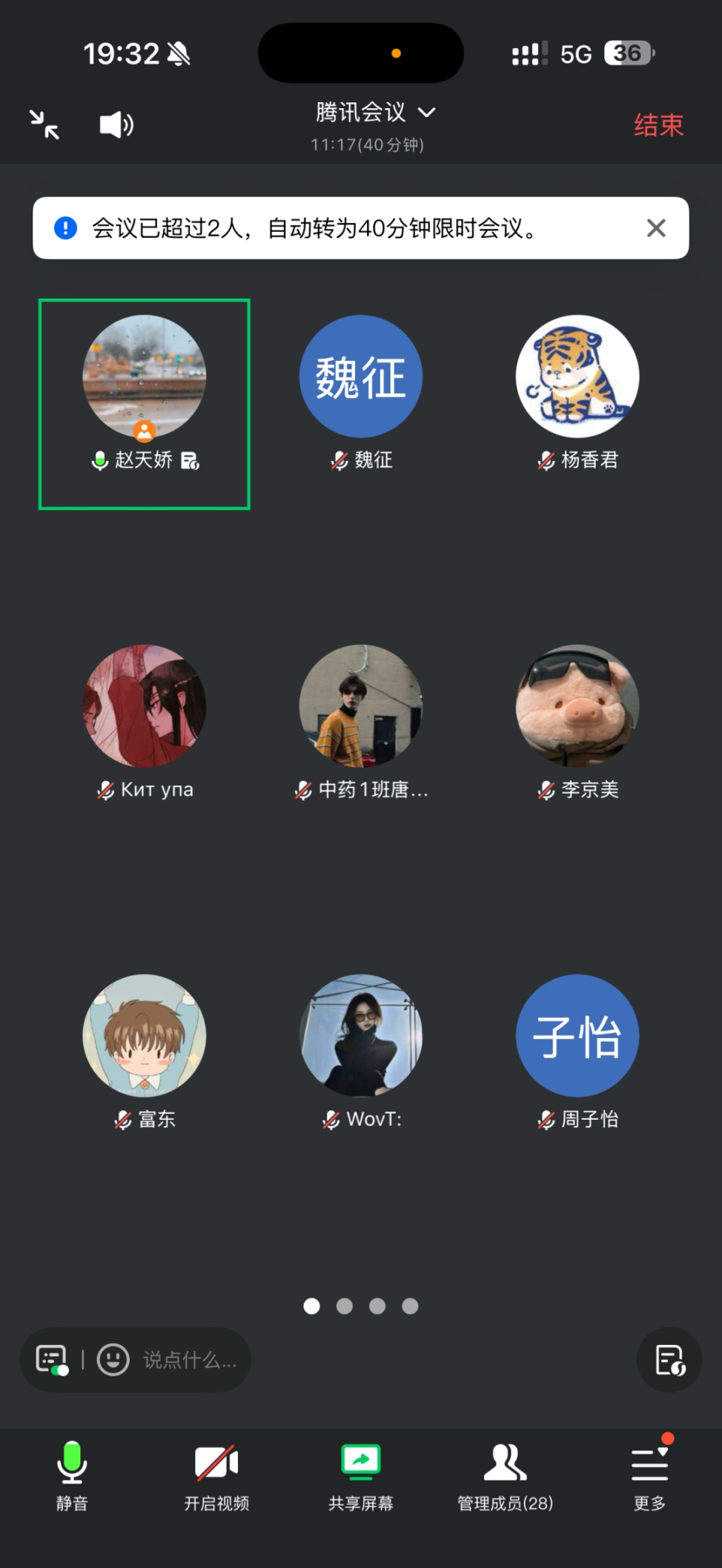Start 共享屏幕 screen sharing
This screenshot has width=722, height=1568.
[361, 1475]
